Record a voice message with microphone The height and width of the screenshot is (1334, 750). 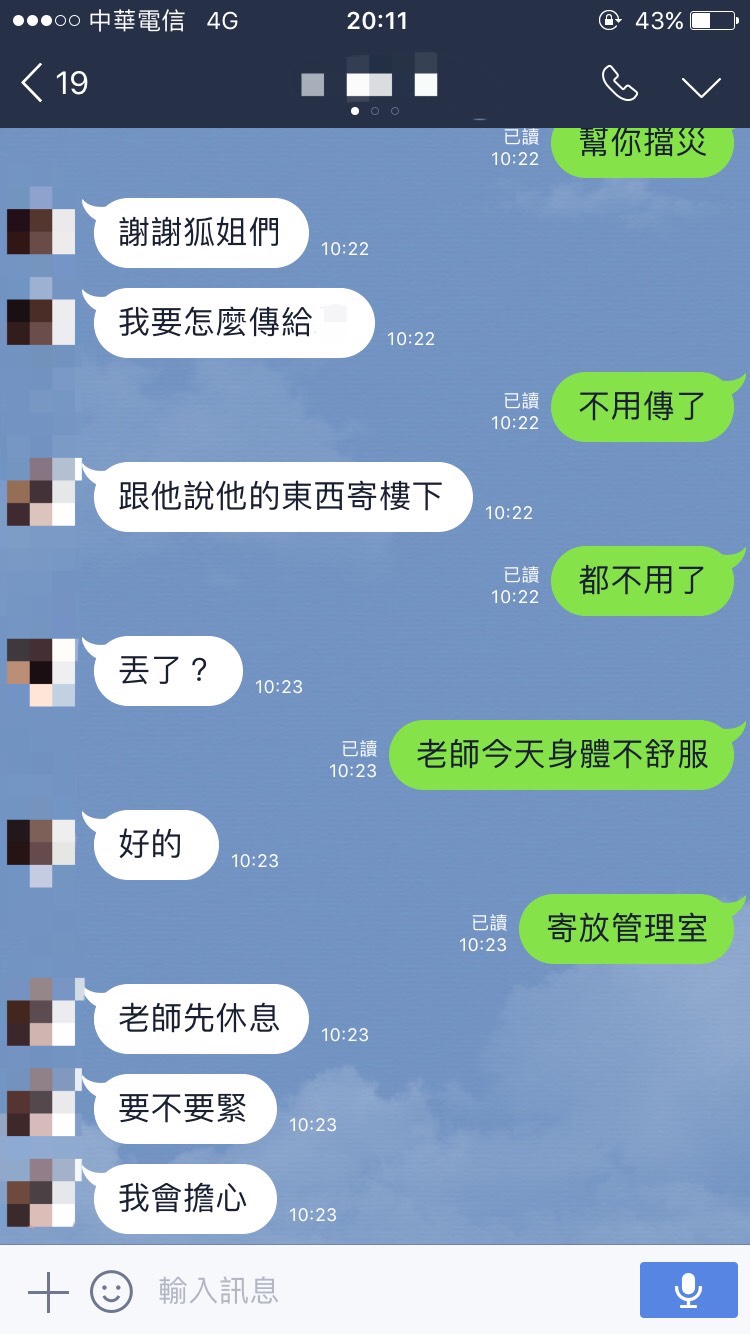tap(687, 1291)
